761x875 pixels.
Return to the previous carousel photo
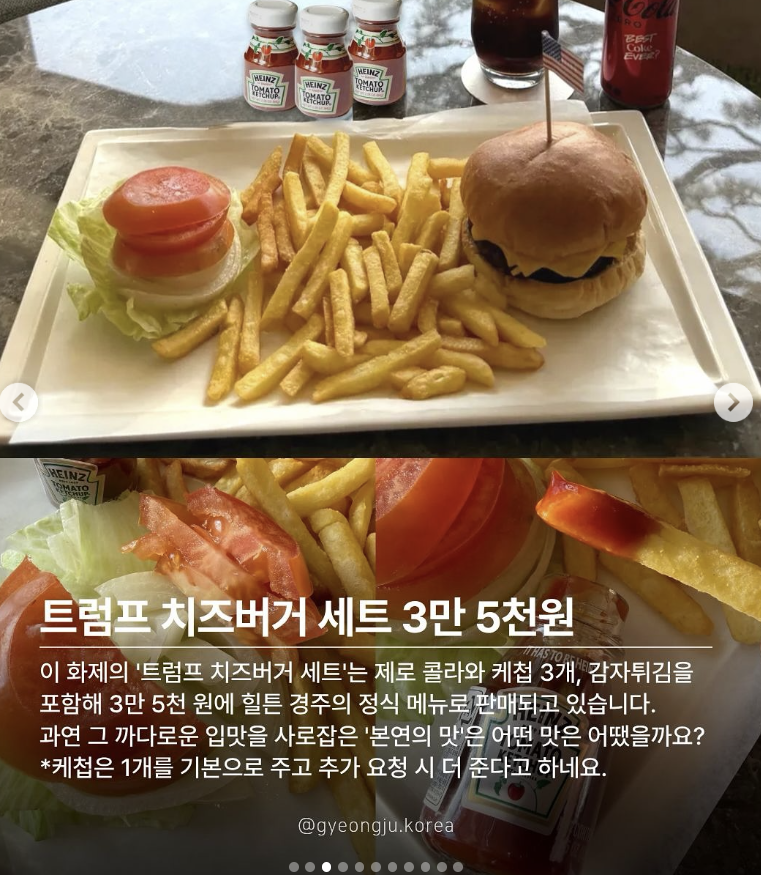tap(18, 402)
